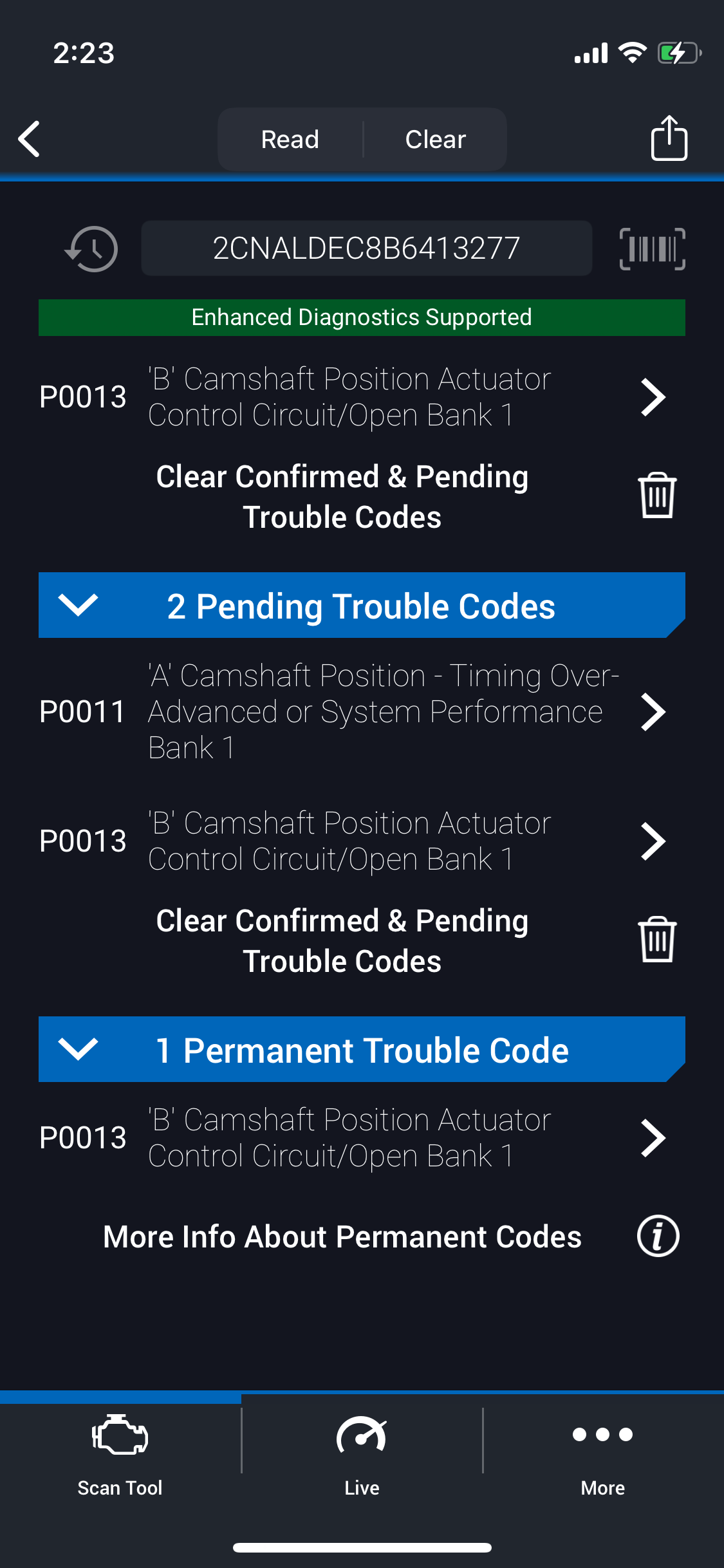This screenshot has width=724, height=1568.
Task: Scan VIN with the barcode icon
Action: tap(652, 248)
